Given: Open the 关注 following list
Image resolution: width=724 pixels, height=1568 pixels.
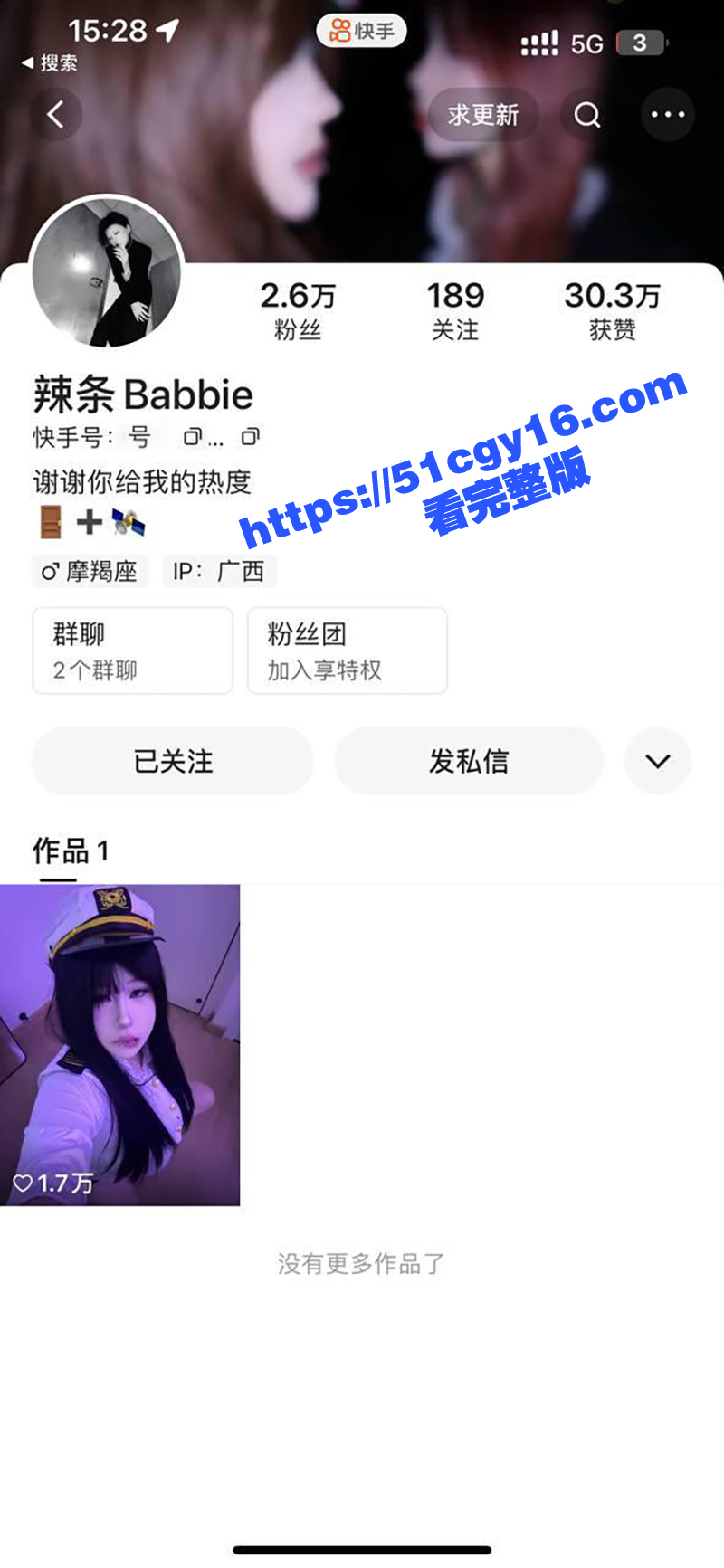Looking at the screenshot, I should pyautogui.click(x=455, y=310).
